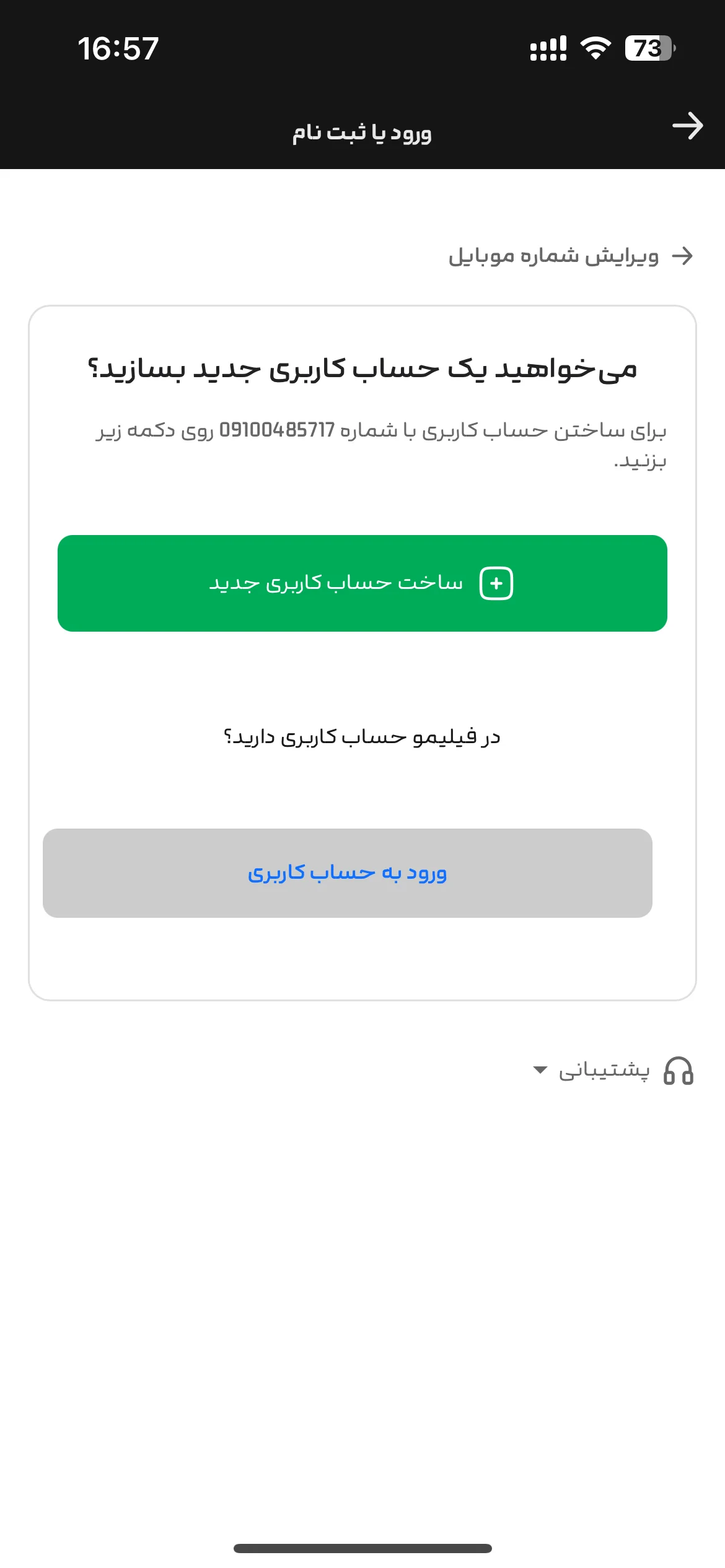Create a new user account
Image resolution: width=725 pixels, height=1568 pixels.
click(362, 583)
